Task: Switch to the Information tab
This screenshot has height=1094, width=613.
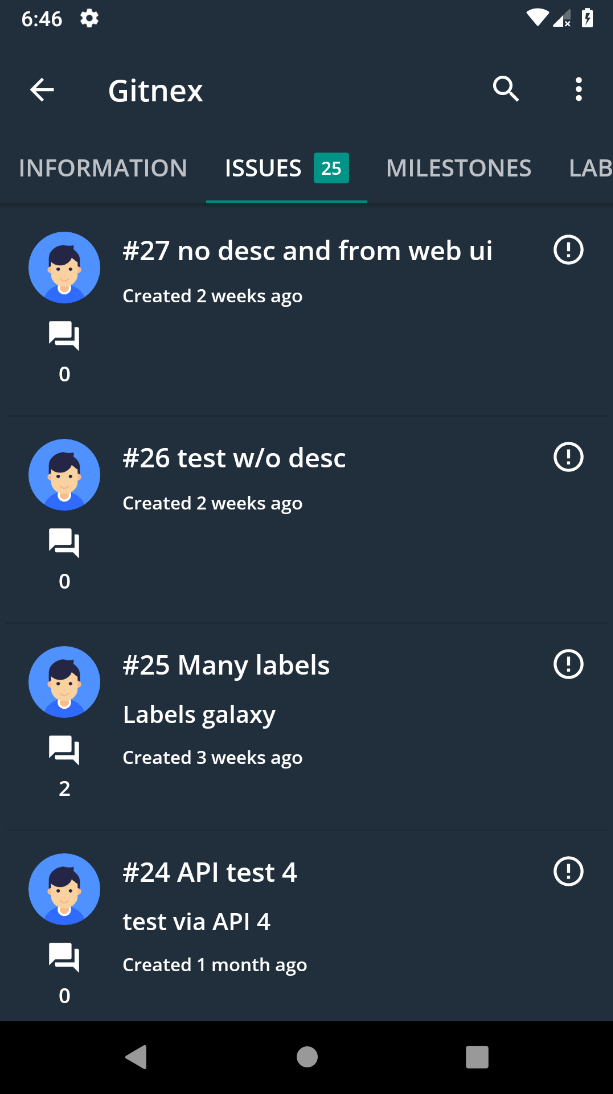Action: 103,168
